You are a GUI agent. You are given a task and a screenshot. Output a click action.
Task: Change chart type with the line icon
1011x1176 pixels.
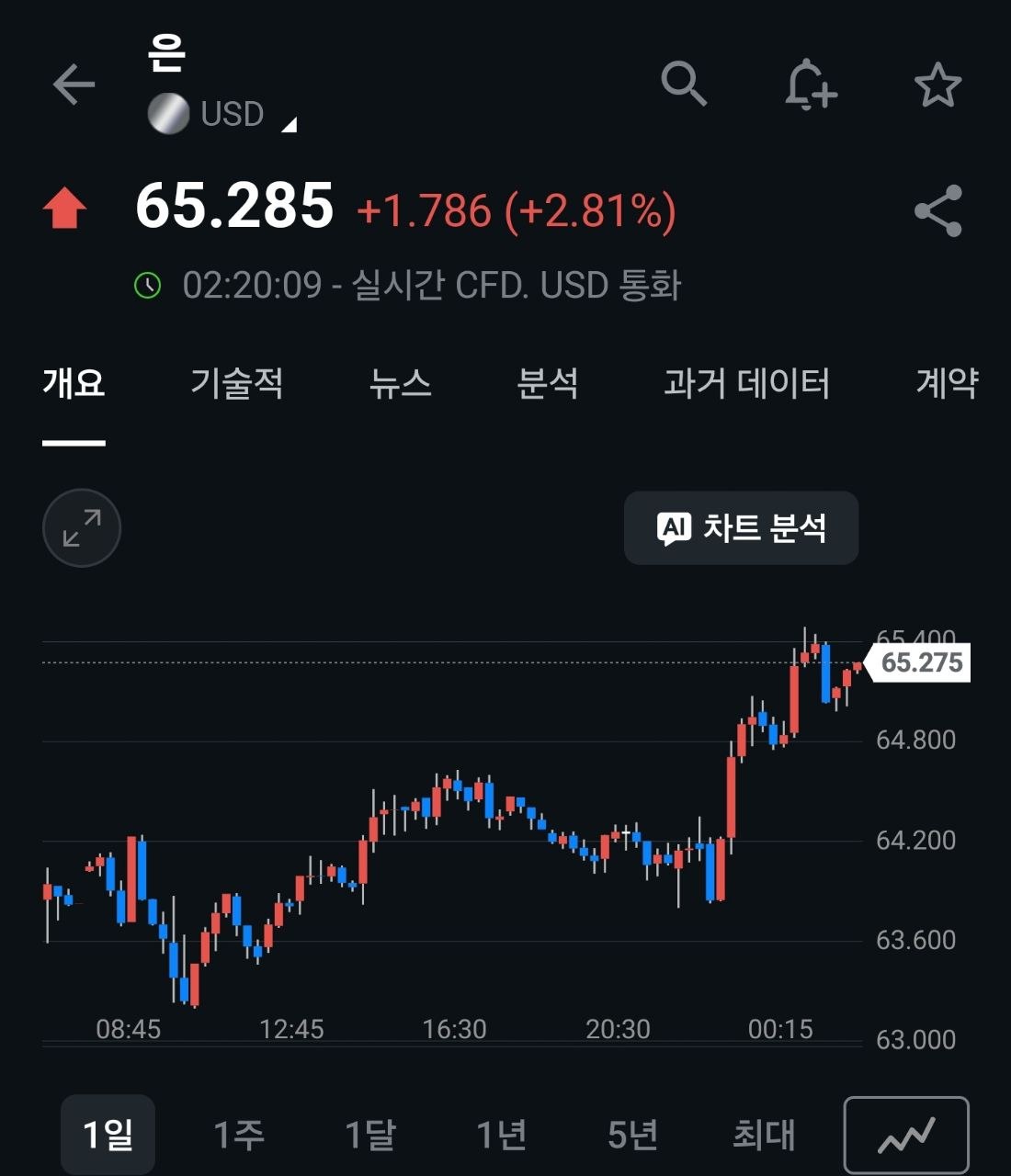[x=906, y=1136]
